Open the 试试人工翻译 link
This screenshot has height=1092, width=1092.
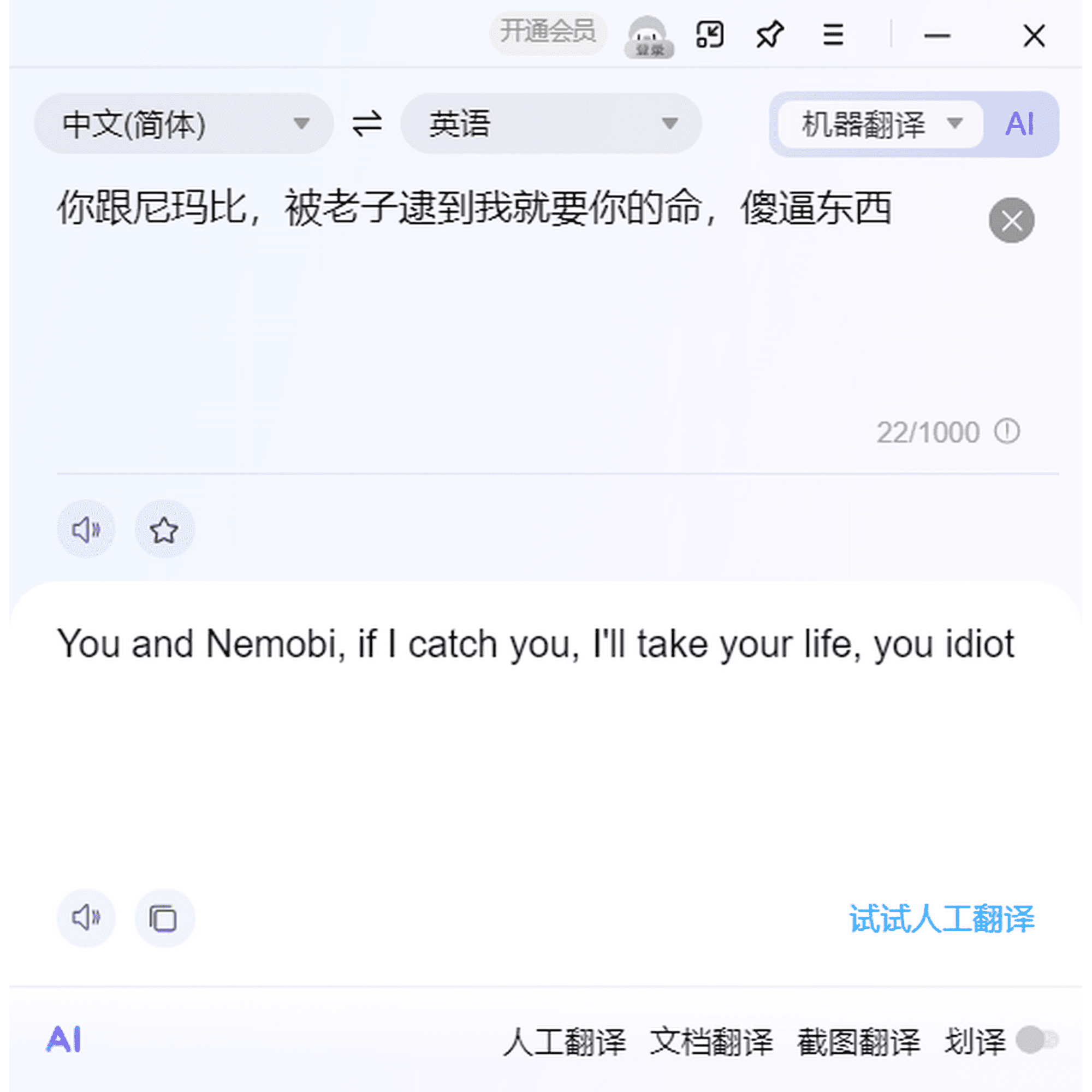click(x=941, y=919)
